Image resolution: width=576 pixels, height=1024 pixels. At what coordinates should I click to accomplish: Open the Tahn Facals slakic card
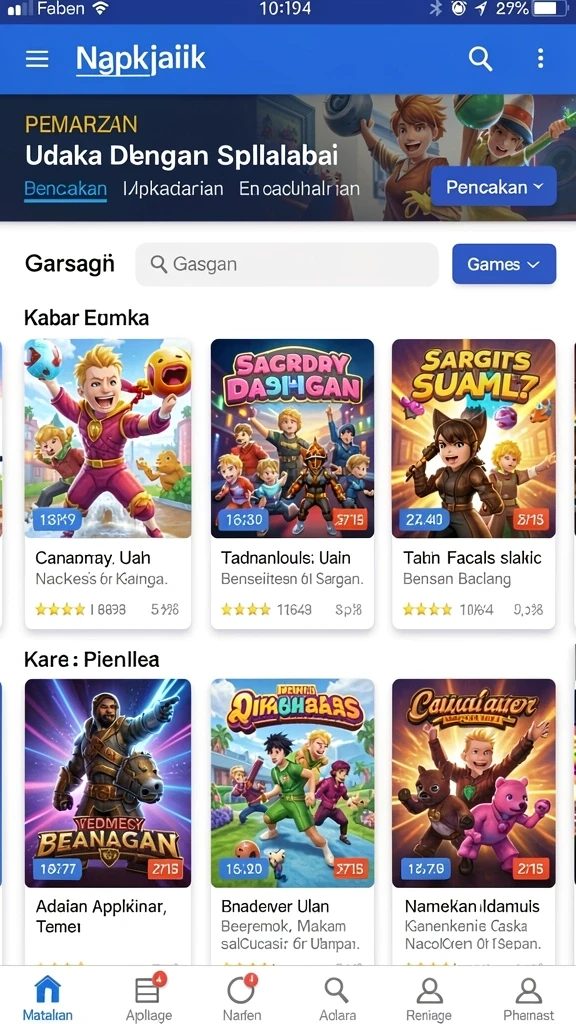(x=473, y=483)
